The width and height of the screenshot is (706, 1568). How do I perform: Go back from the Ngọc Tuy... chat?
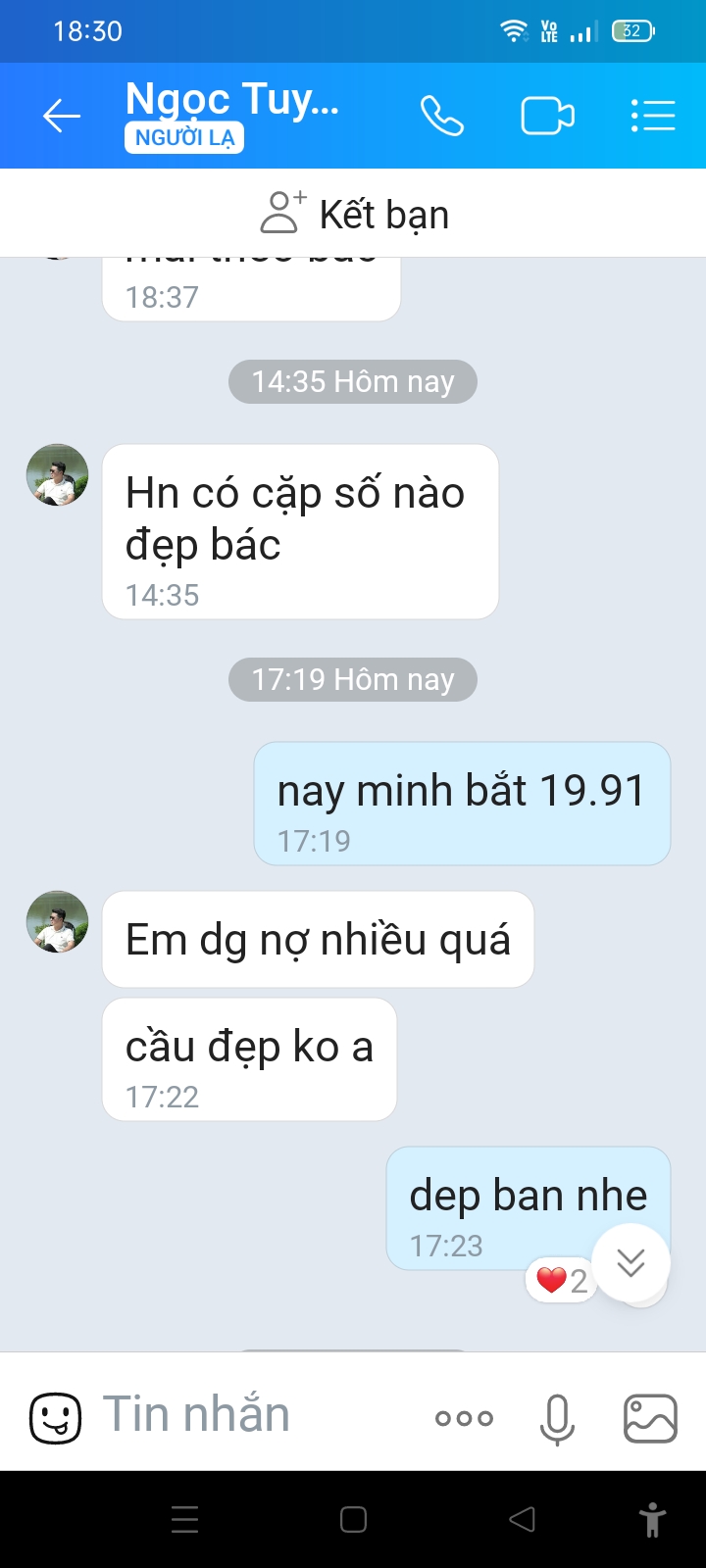click(x=61, y=117)
